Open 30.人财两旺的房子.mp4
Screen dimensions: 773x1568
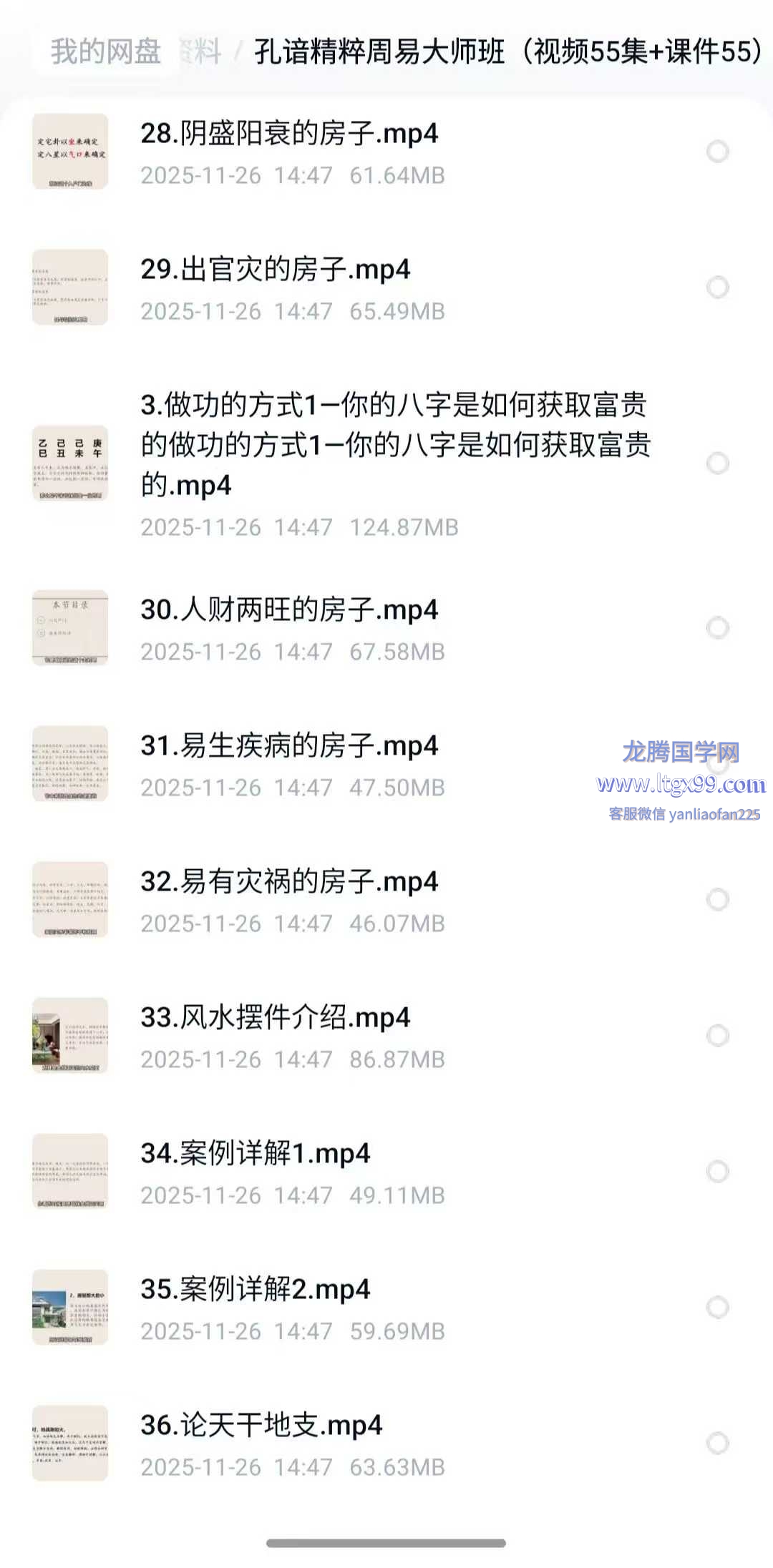point(289,610)
